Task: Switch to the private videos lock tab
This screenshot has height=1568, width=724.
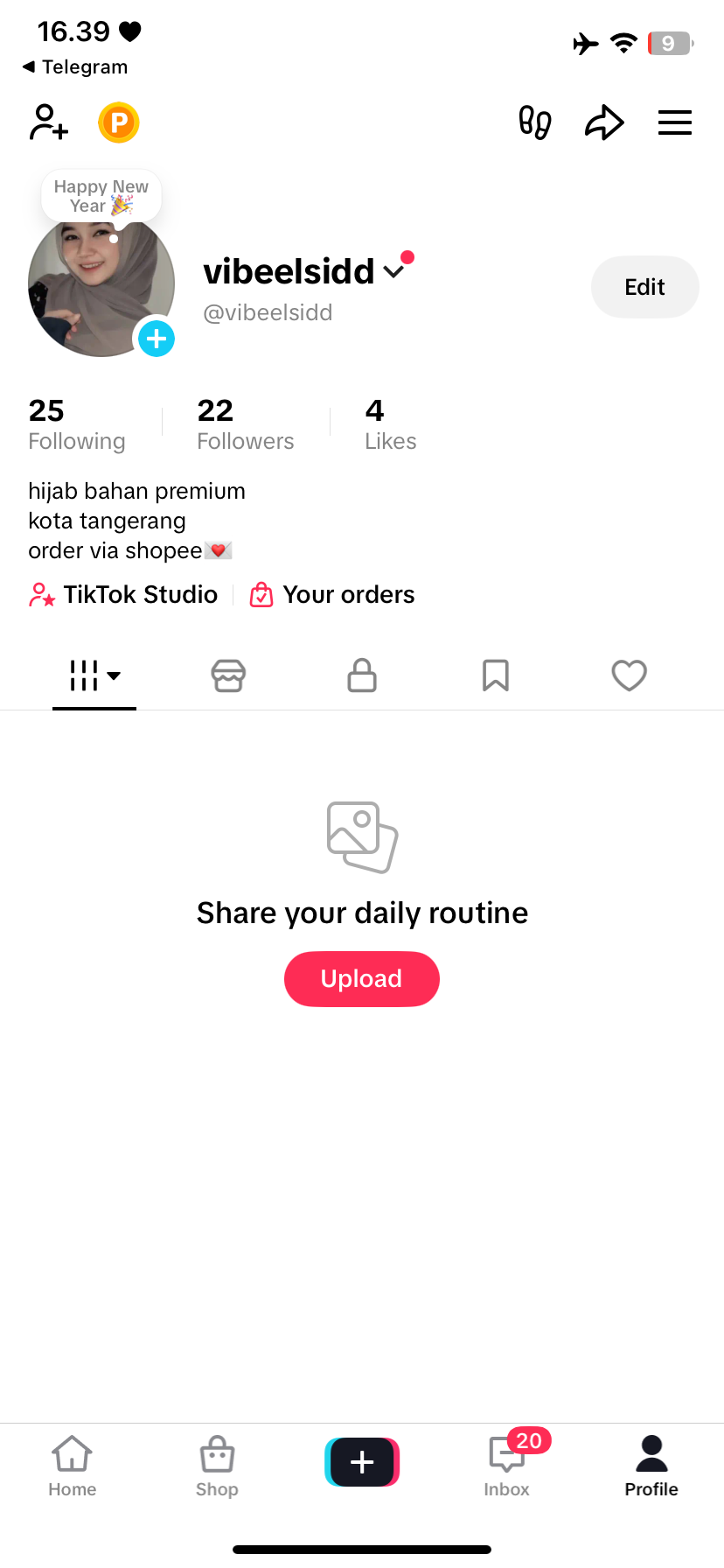Action: pos(362,675)
